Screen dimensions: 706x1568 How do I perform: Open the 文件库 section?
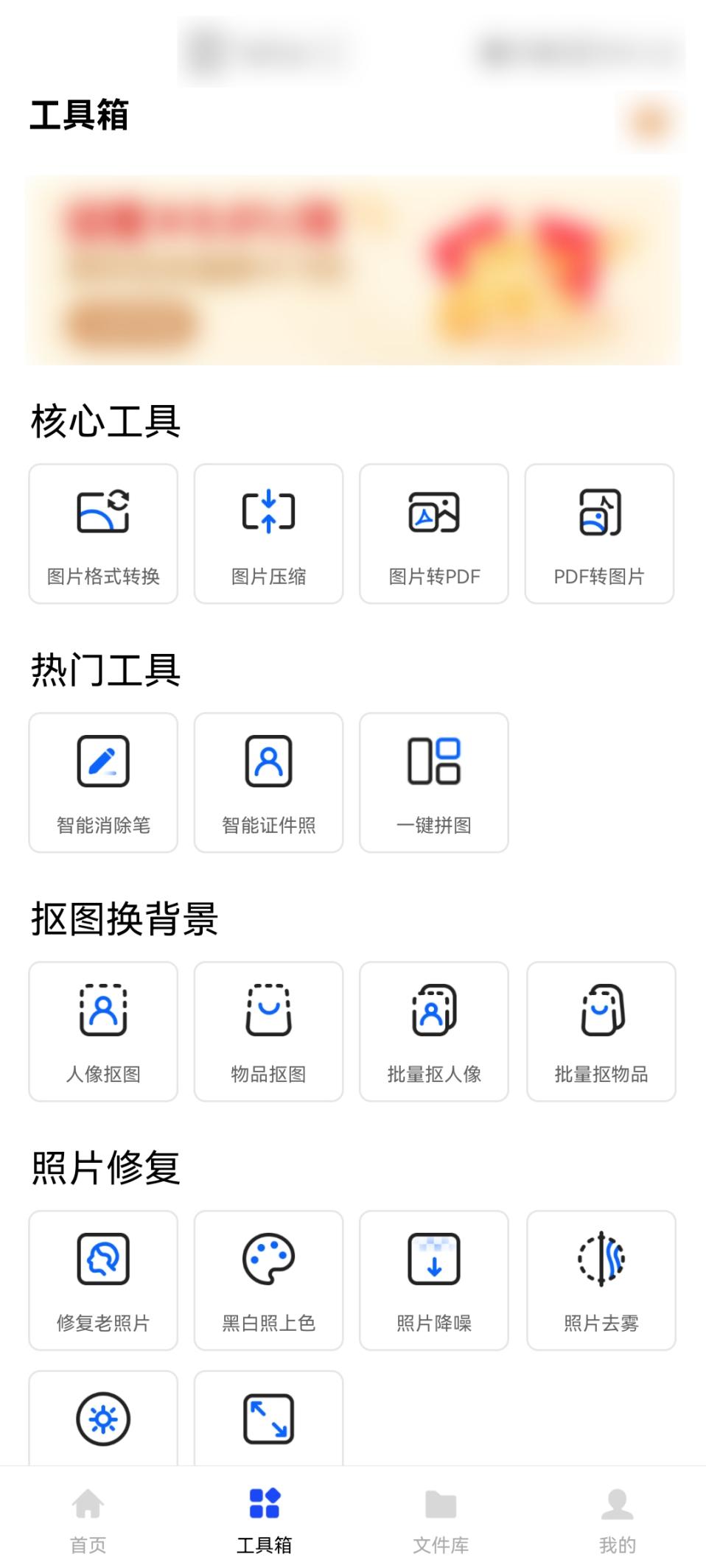(441, 1521)
